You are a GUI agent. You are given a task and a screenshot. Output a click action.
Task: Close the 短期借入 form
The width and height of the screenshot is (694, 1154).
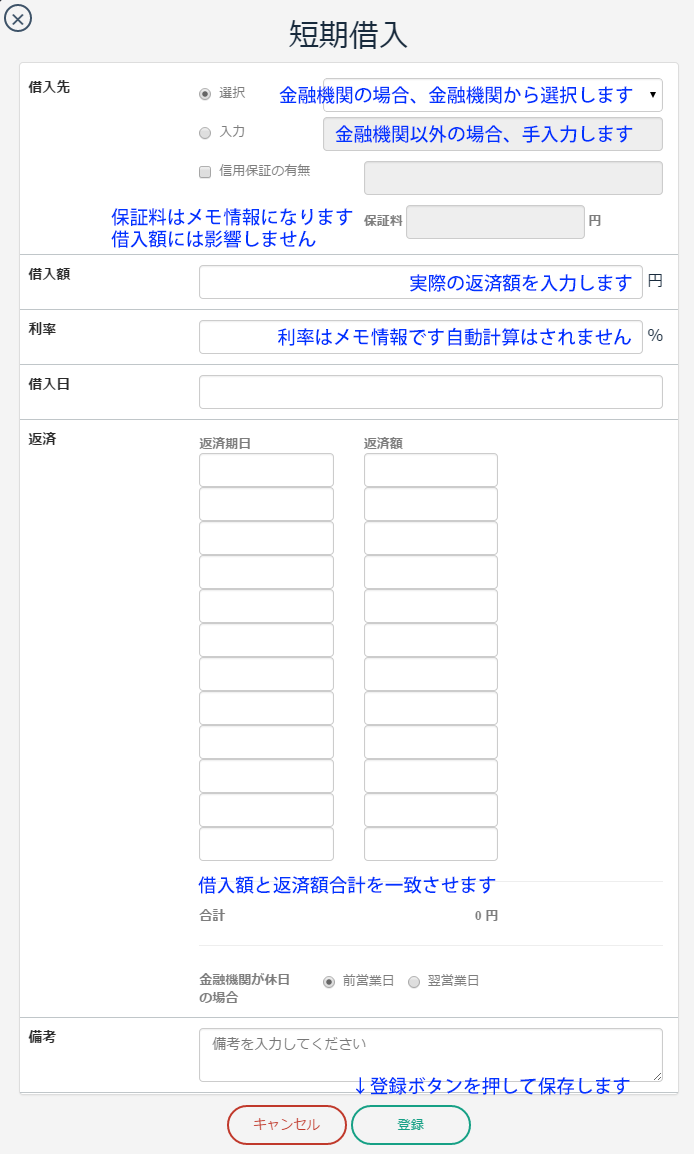(18, 18)
